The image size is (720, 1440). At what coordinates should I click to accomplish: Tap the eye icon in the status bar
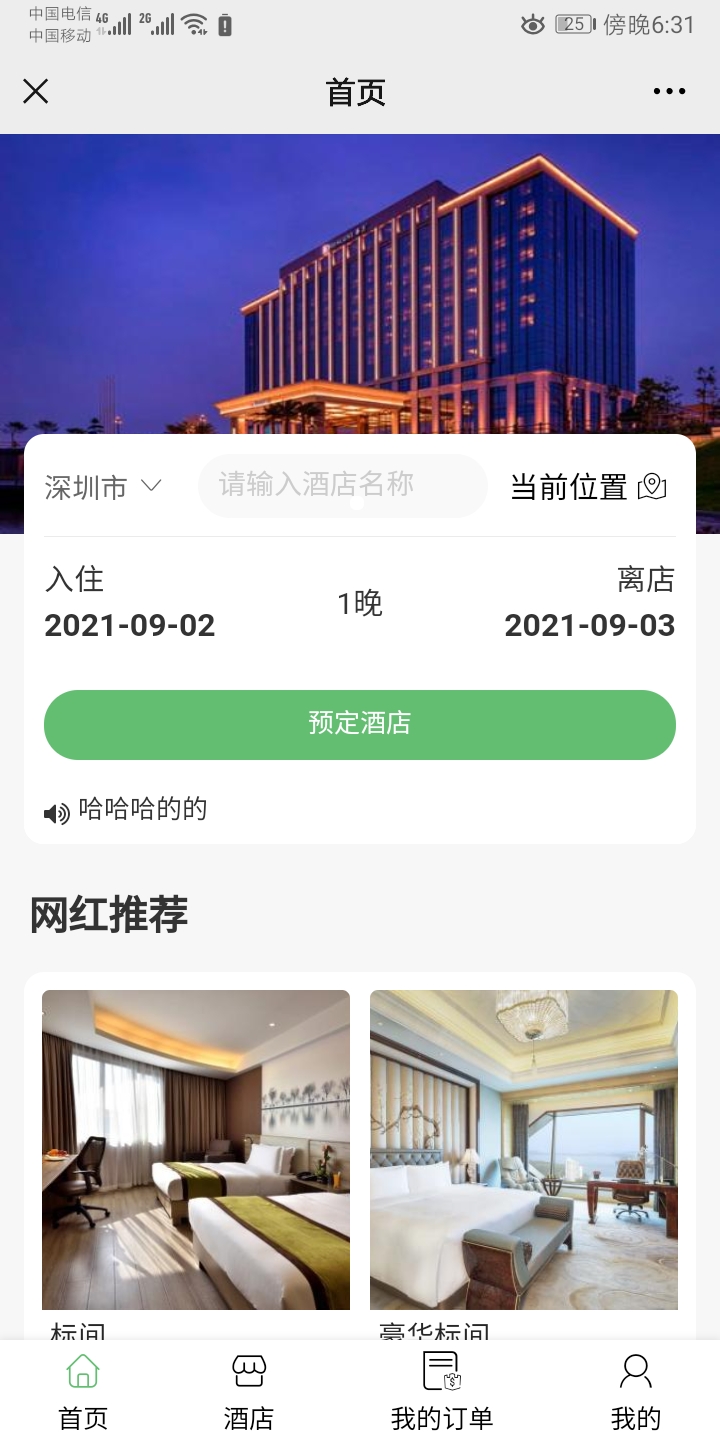pos(533,23)
